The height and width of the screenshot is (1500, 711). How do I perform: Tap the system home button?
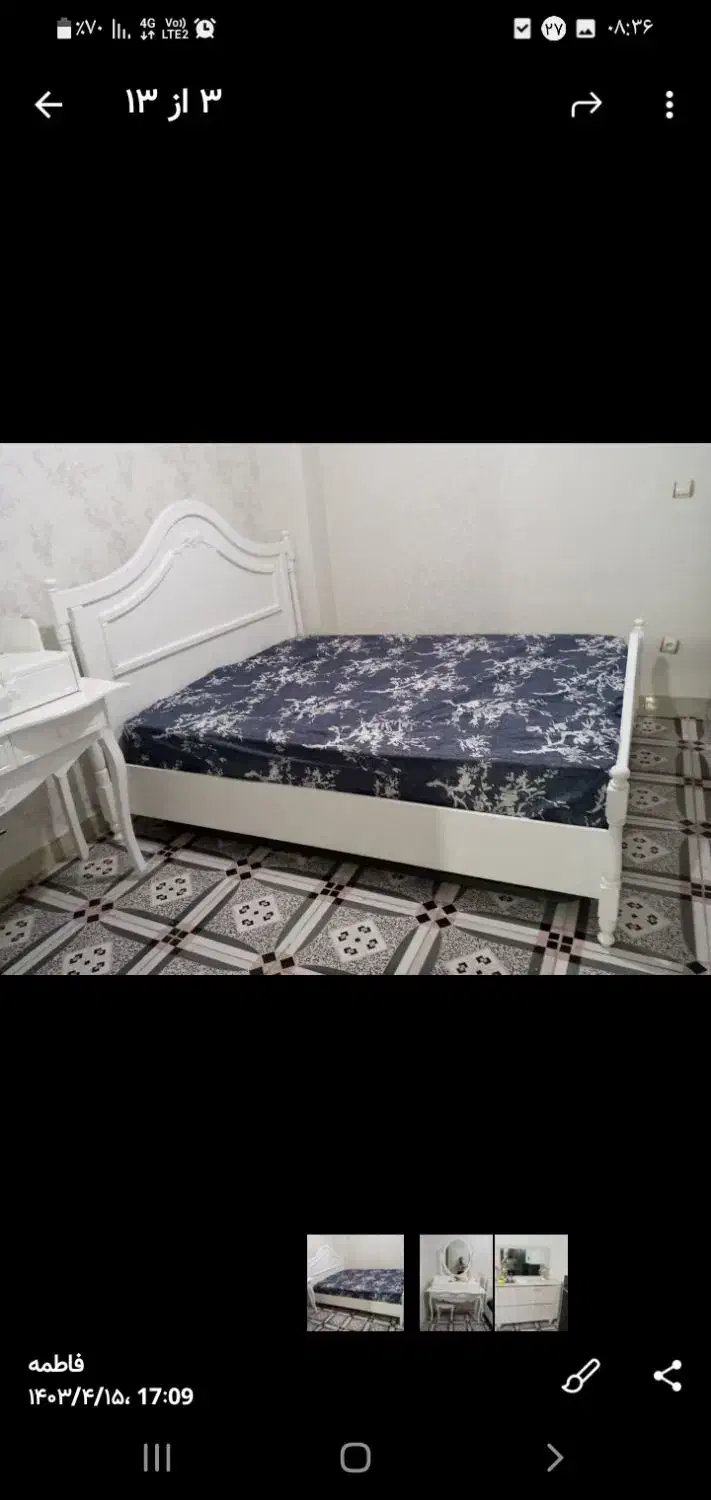[355, 1457]
